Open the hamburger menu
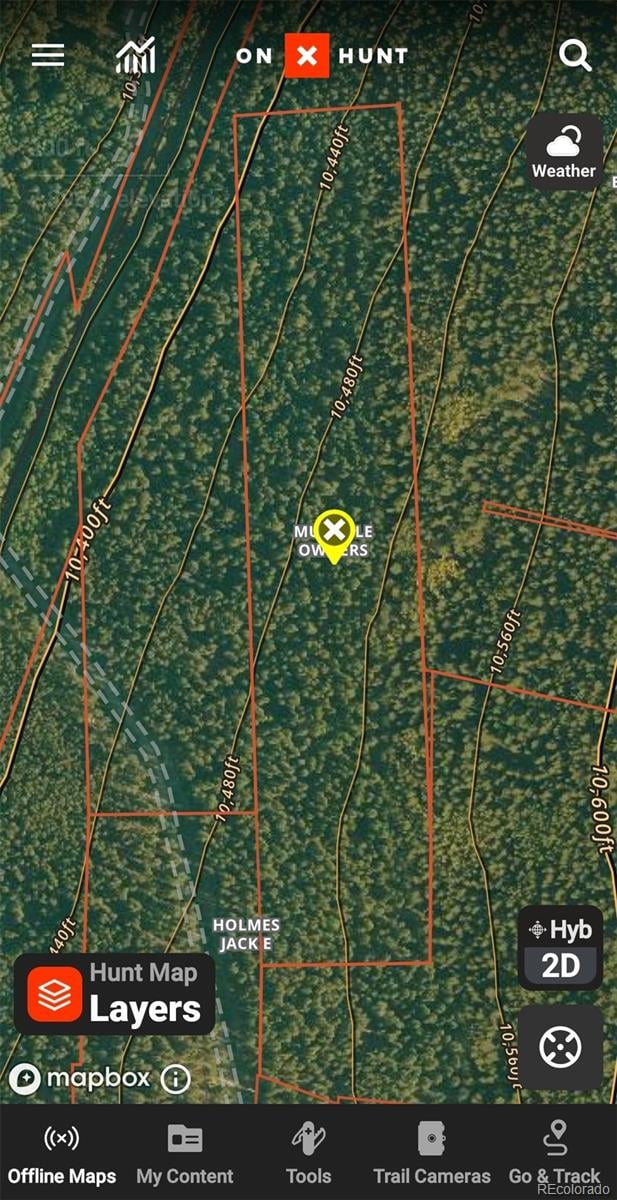Screen dimensions: 617x1200 coord(47,55)
